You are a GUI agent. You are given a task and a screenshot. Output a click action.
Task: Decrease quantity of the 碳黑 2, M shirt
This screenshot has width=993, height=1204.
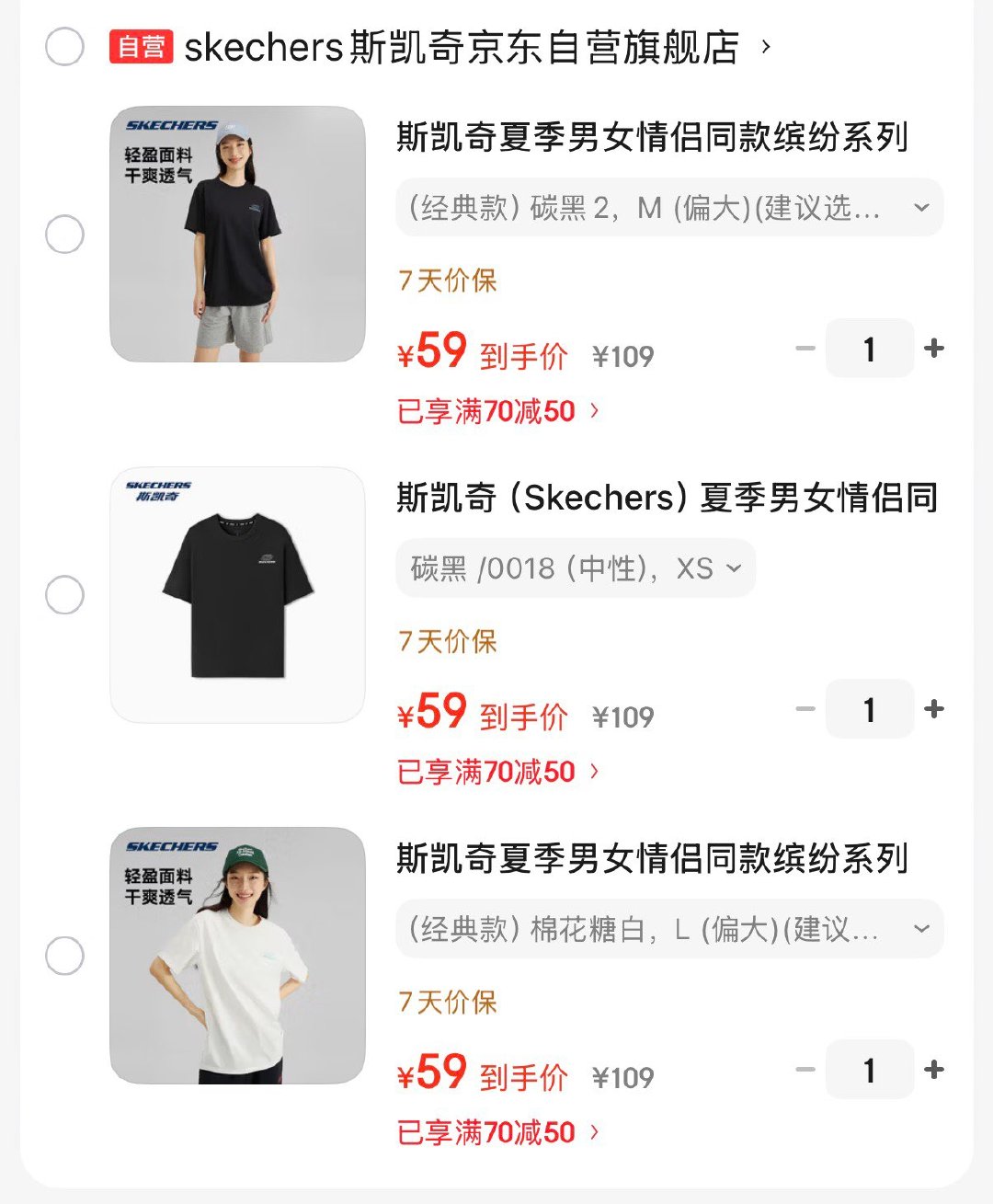(x=805, y=349)
